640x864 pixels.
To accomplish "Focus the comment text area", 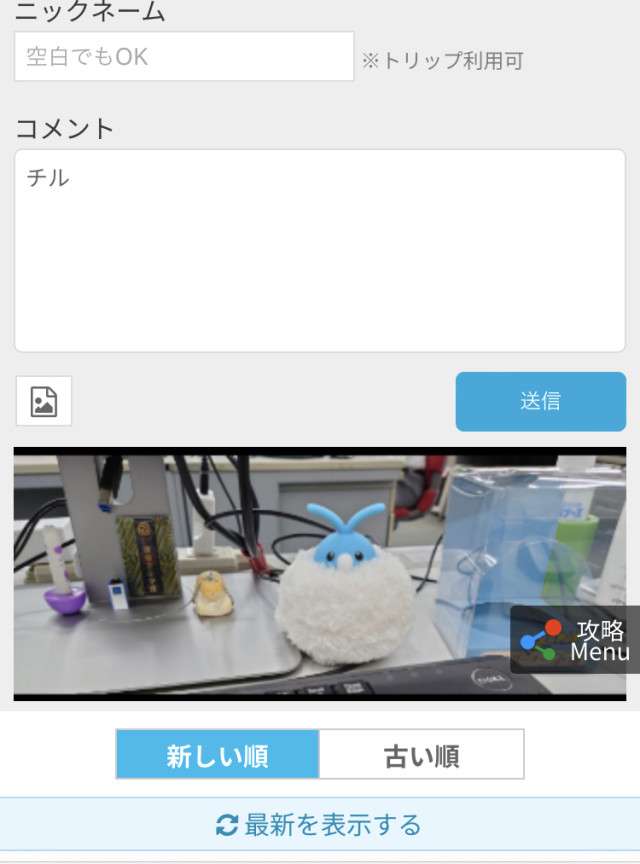I will (320, 250).
